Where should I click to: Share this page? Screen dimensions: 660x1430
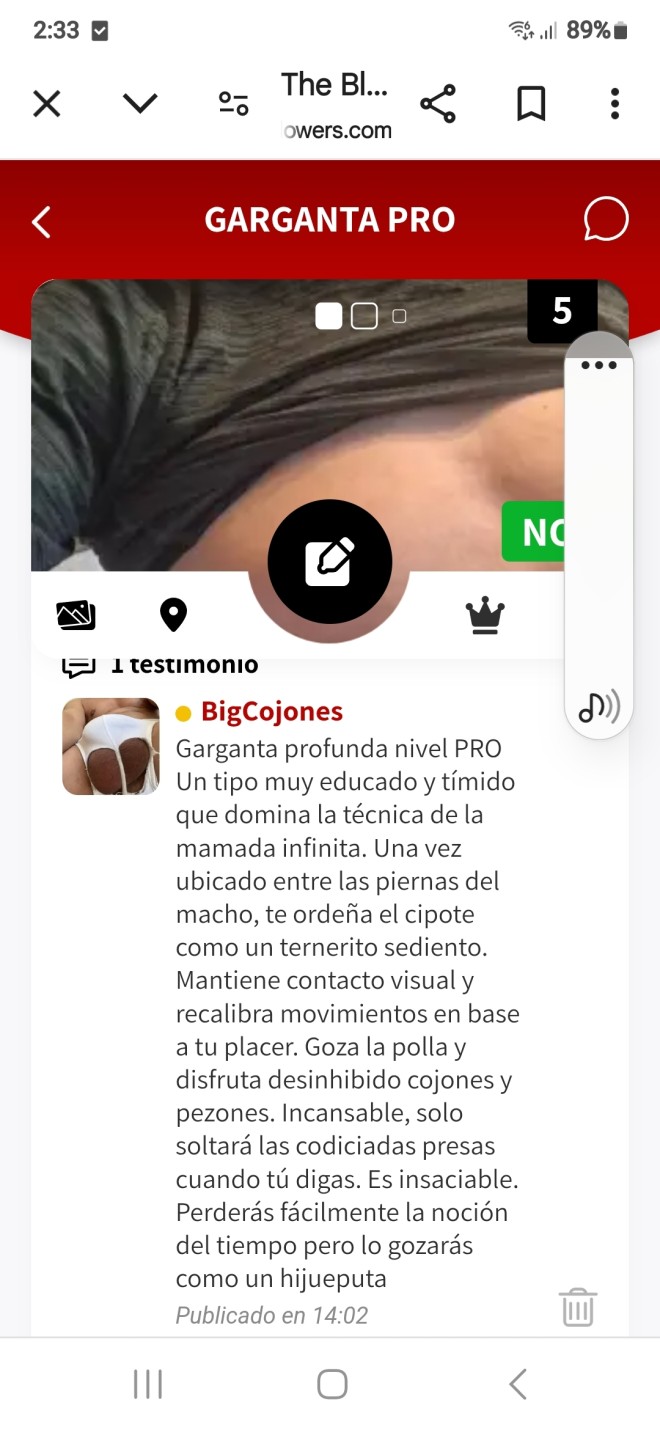click(x=438, y=104)
